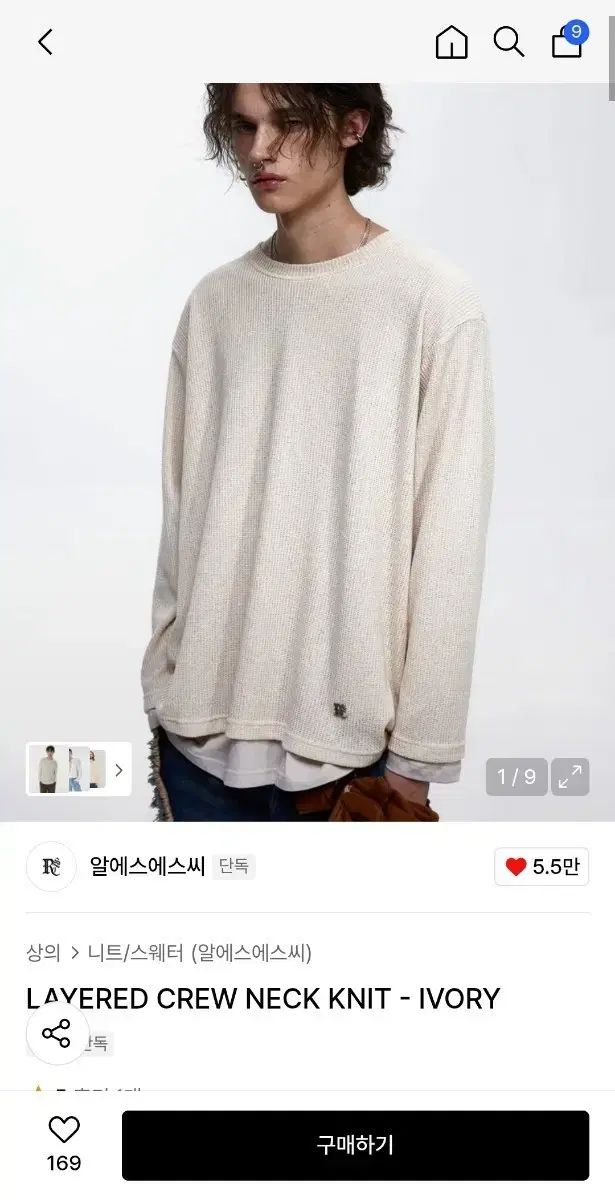This screenshot has height=1200, width=615.
Task: Share this product
Action: 57,1033
